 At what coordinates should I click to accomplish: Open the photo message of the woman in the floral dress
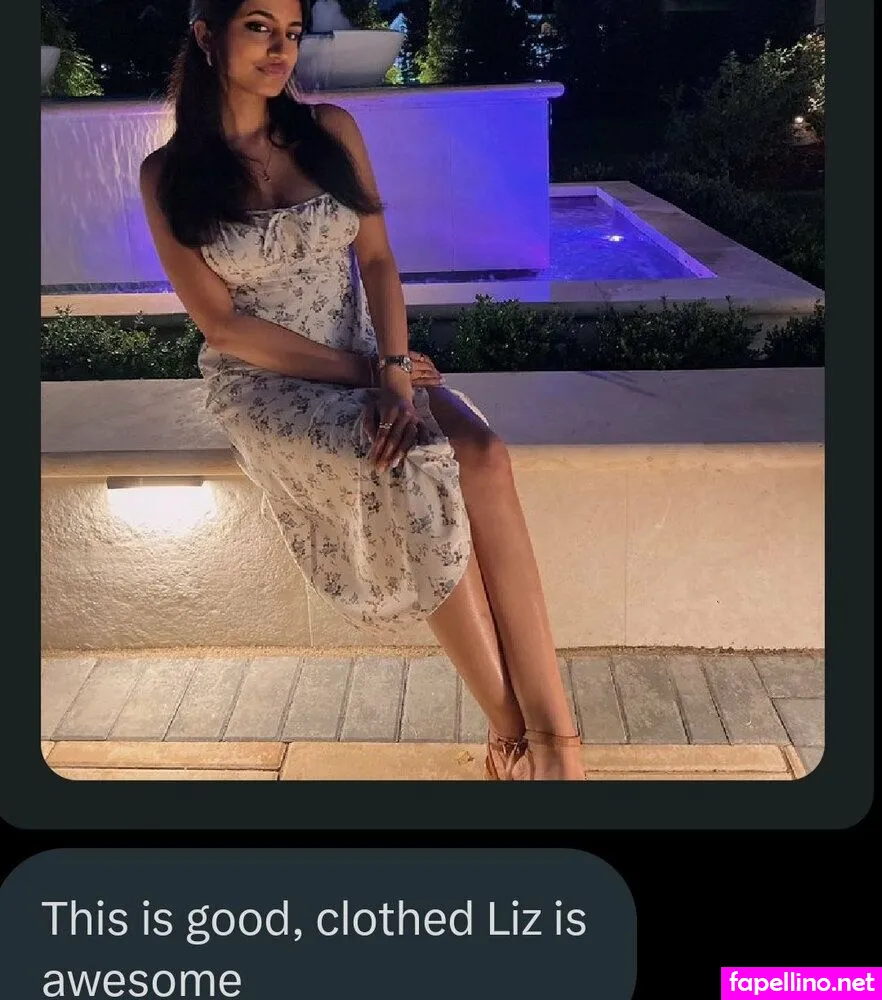tap(432, 390)
